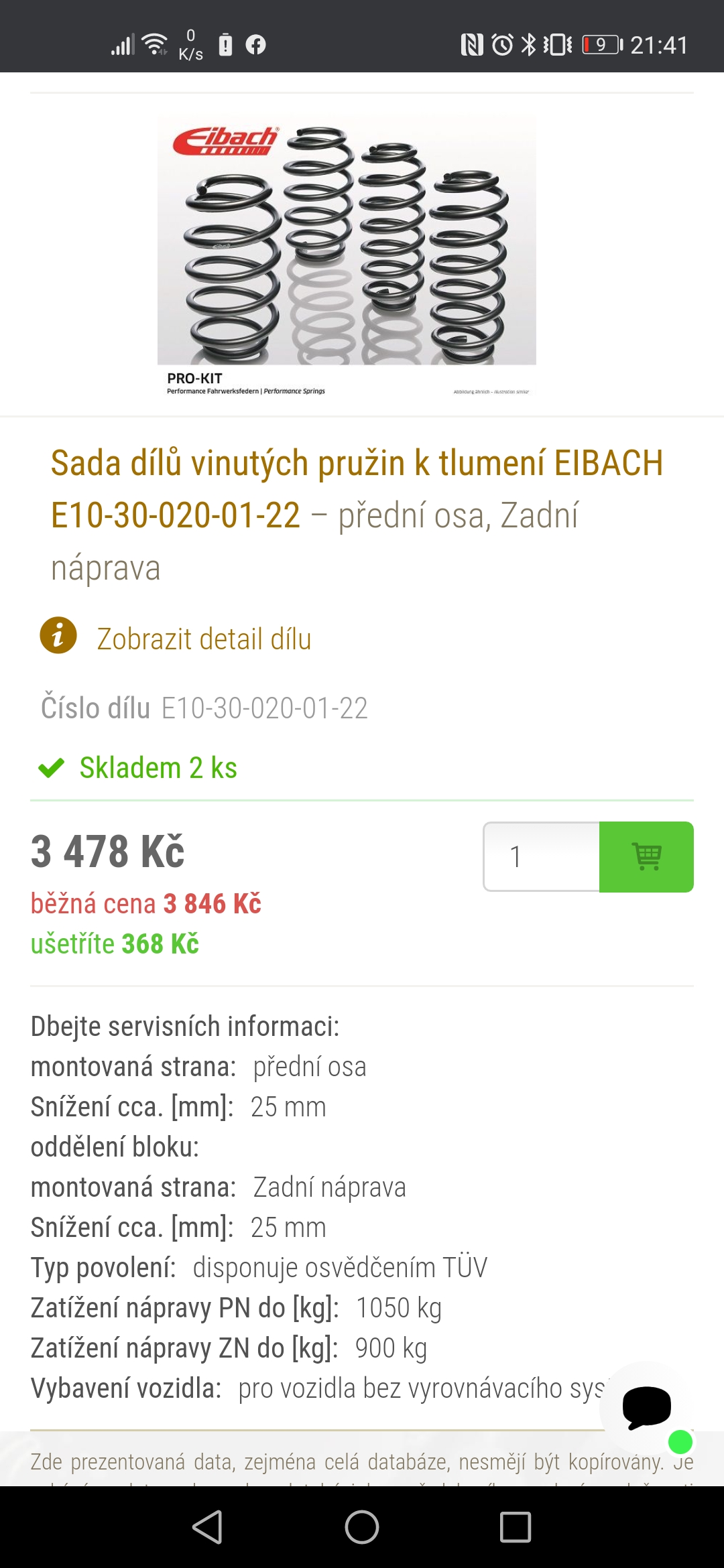Image resolution: width=724 pixels, height=1568 pixels.
Task: Tap the quantity input field
Action: click(542, 856)
